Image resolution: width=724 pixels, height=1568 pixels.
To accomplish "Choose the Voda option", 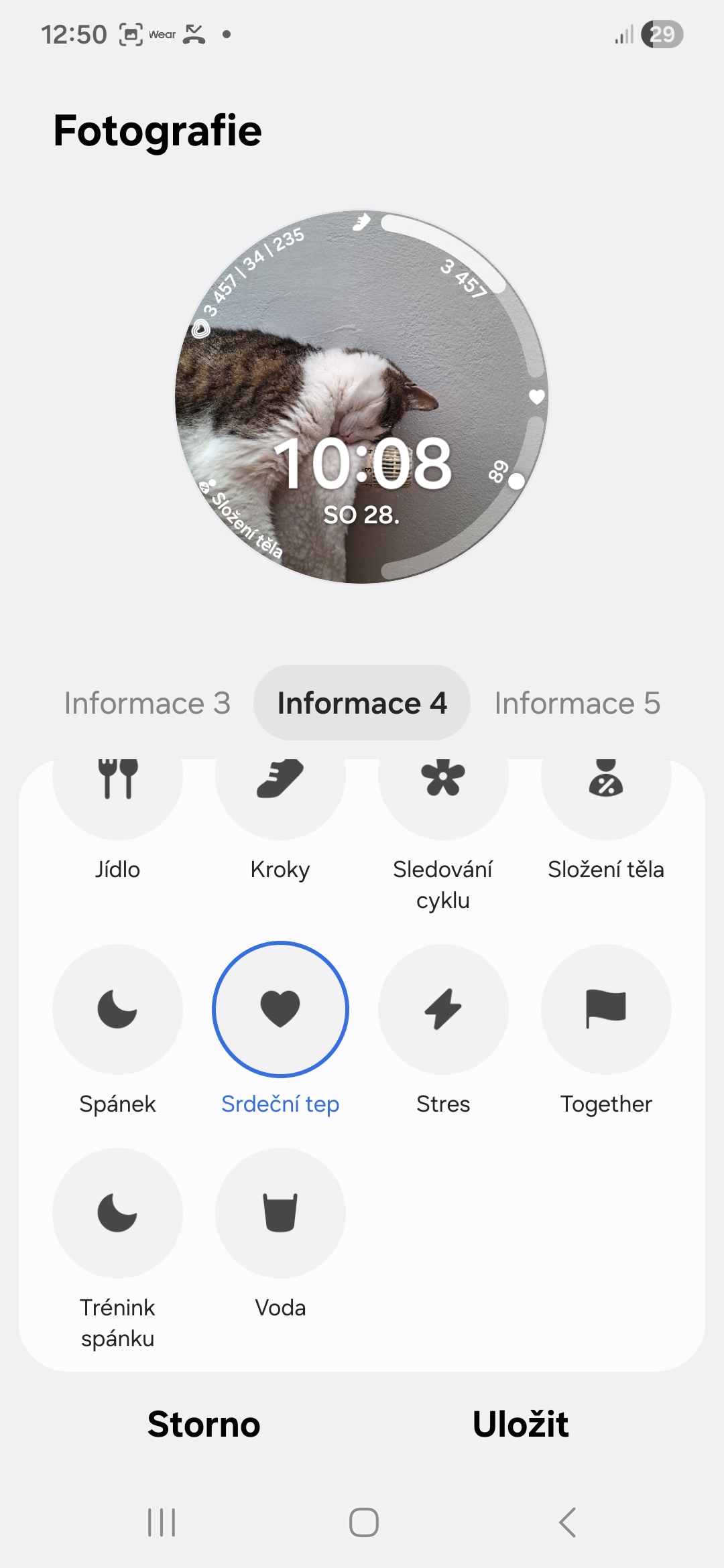I will 280,1213.
